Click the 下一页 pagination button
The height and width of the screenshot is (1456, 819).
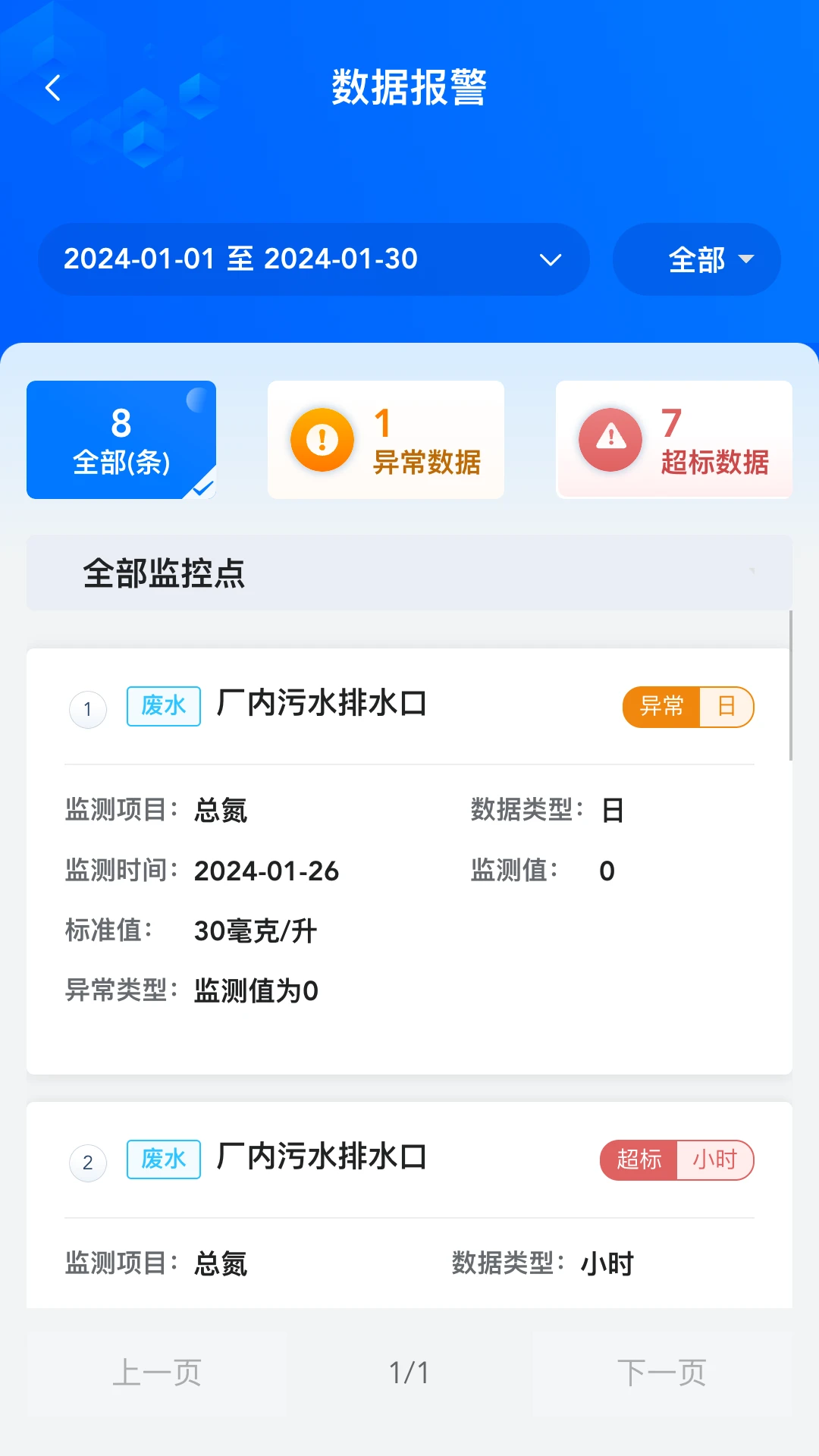tap(664, 1371)
